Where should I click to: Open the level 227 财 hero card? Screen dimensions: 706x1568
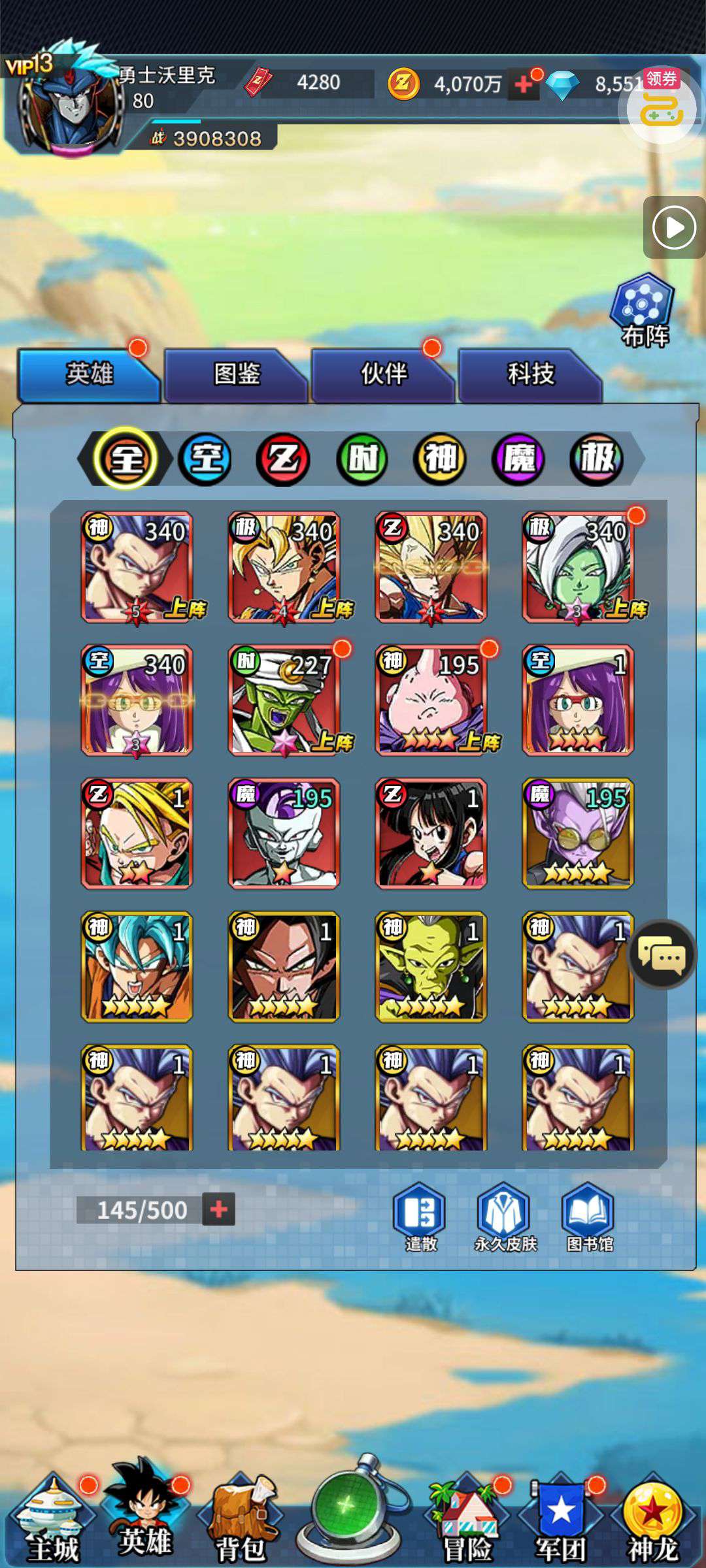pyautogui.click(x=284, y=700)
